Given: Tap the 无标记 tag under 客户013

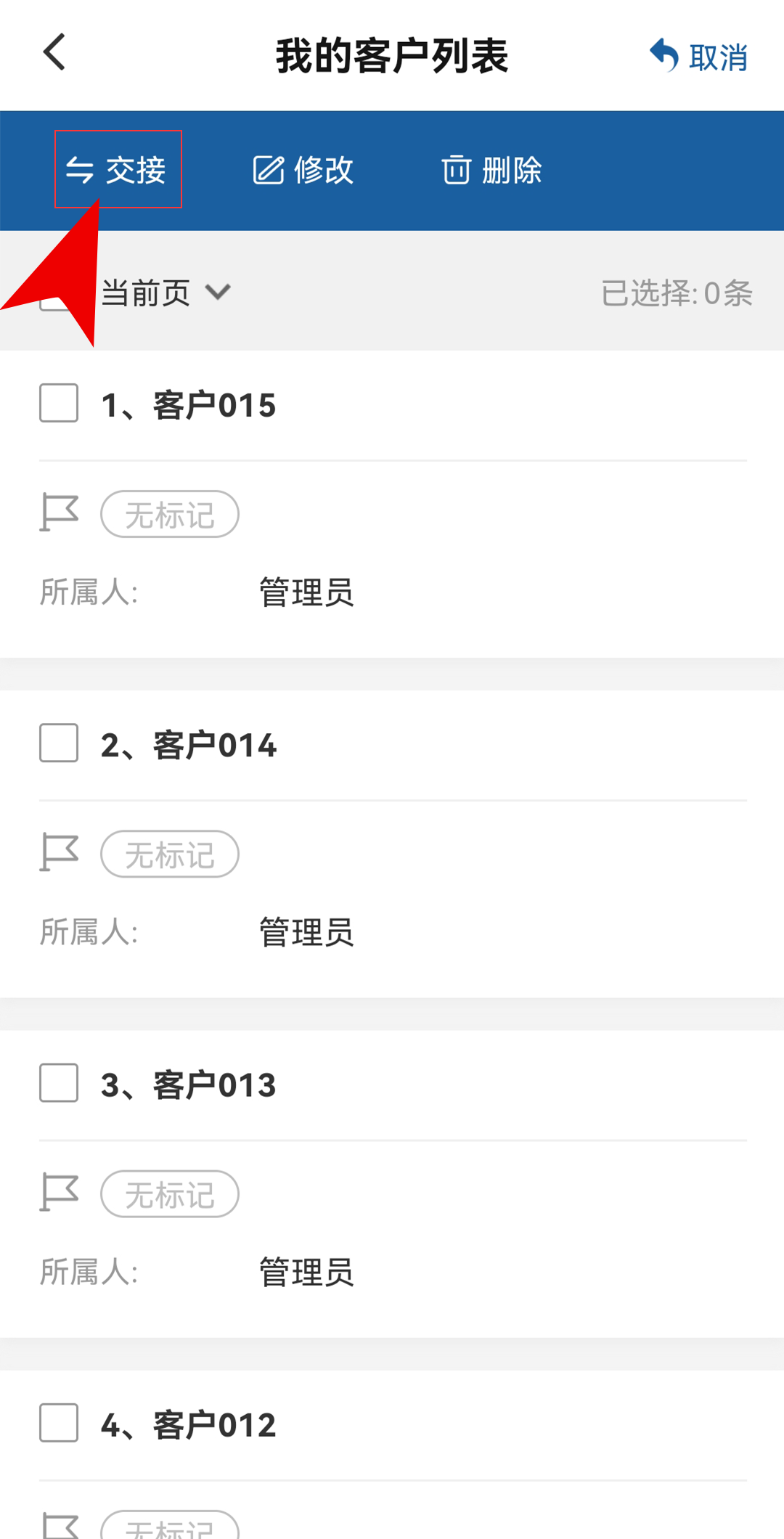Looking at the screenshot, I should pos(170,1194).
